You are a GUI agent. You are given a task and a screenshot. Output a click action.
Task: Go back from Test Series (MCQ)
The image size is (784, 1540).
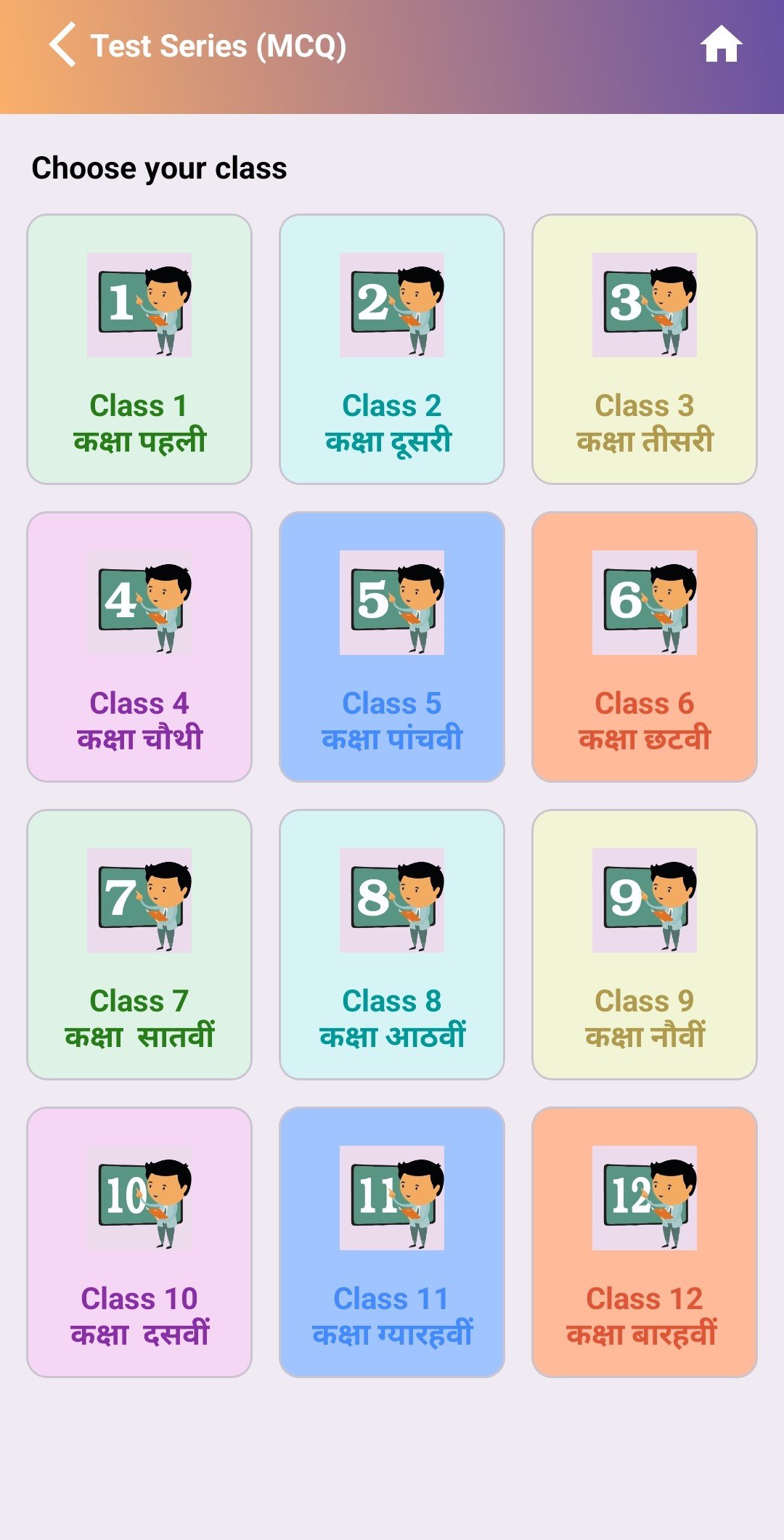point(63,45)
